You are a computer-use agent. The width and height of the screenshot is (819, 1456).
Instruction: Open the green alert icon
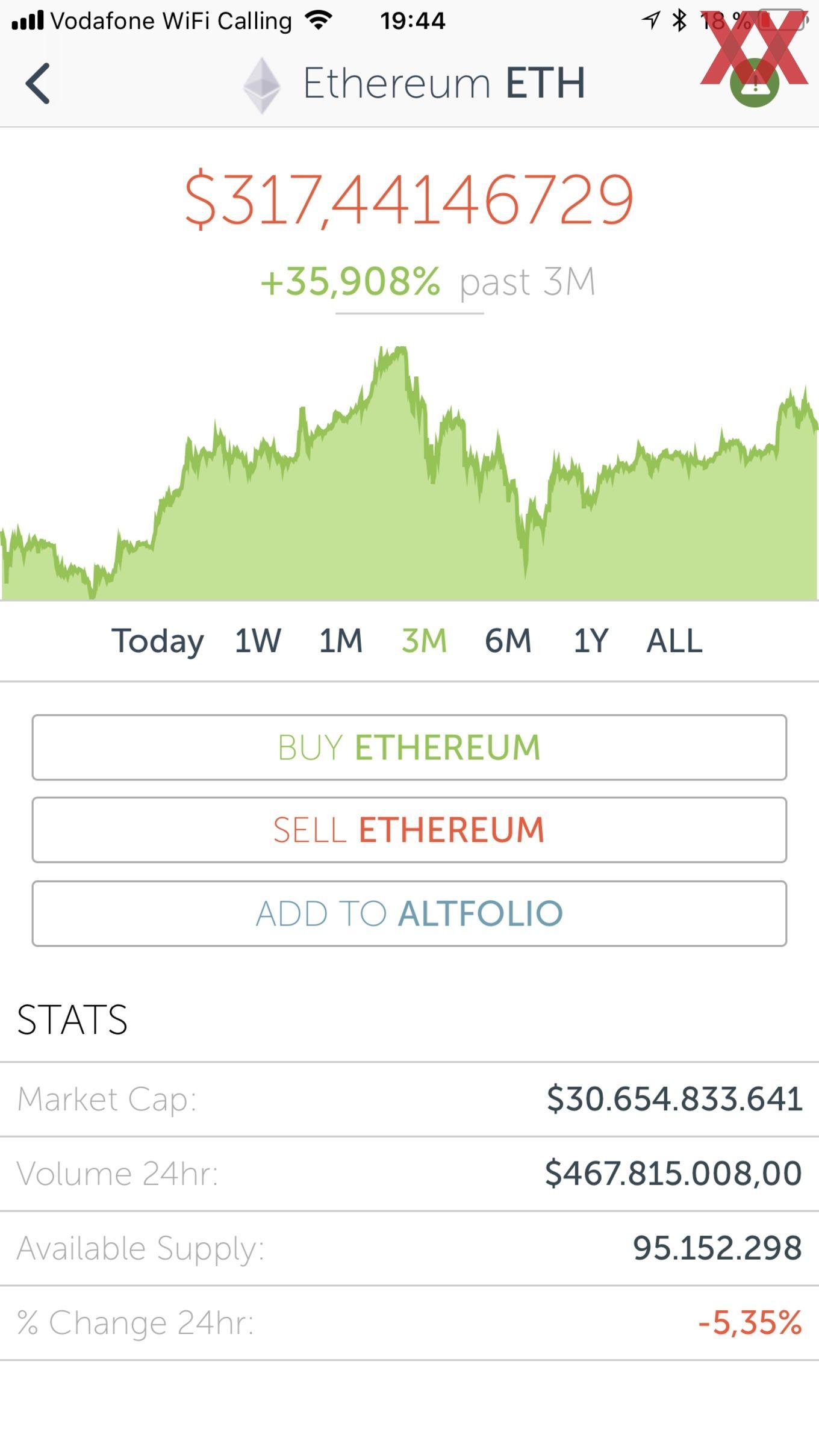tap(755, 83)
